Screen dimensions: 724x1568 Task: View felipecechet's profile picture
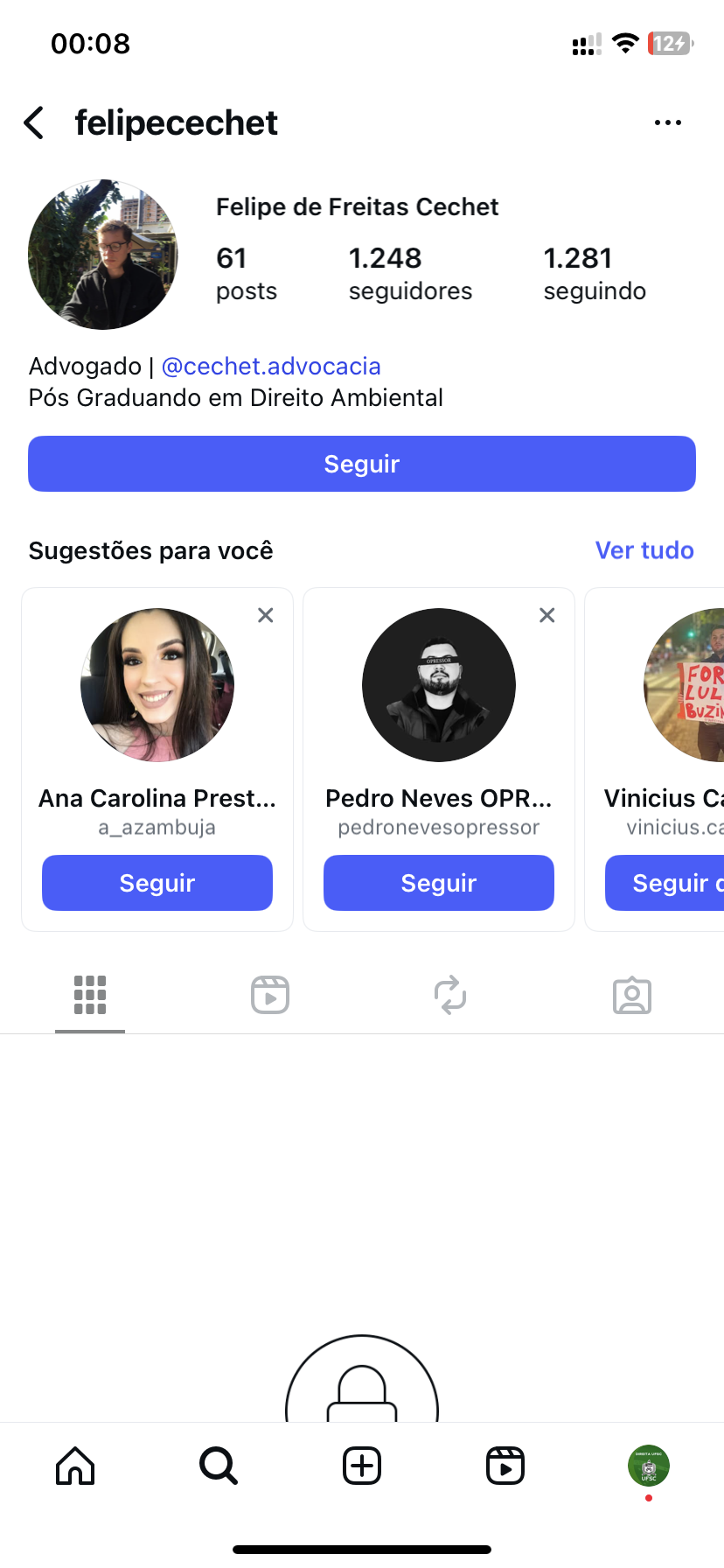102,255
